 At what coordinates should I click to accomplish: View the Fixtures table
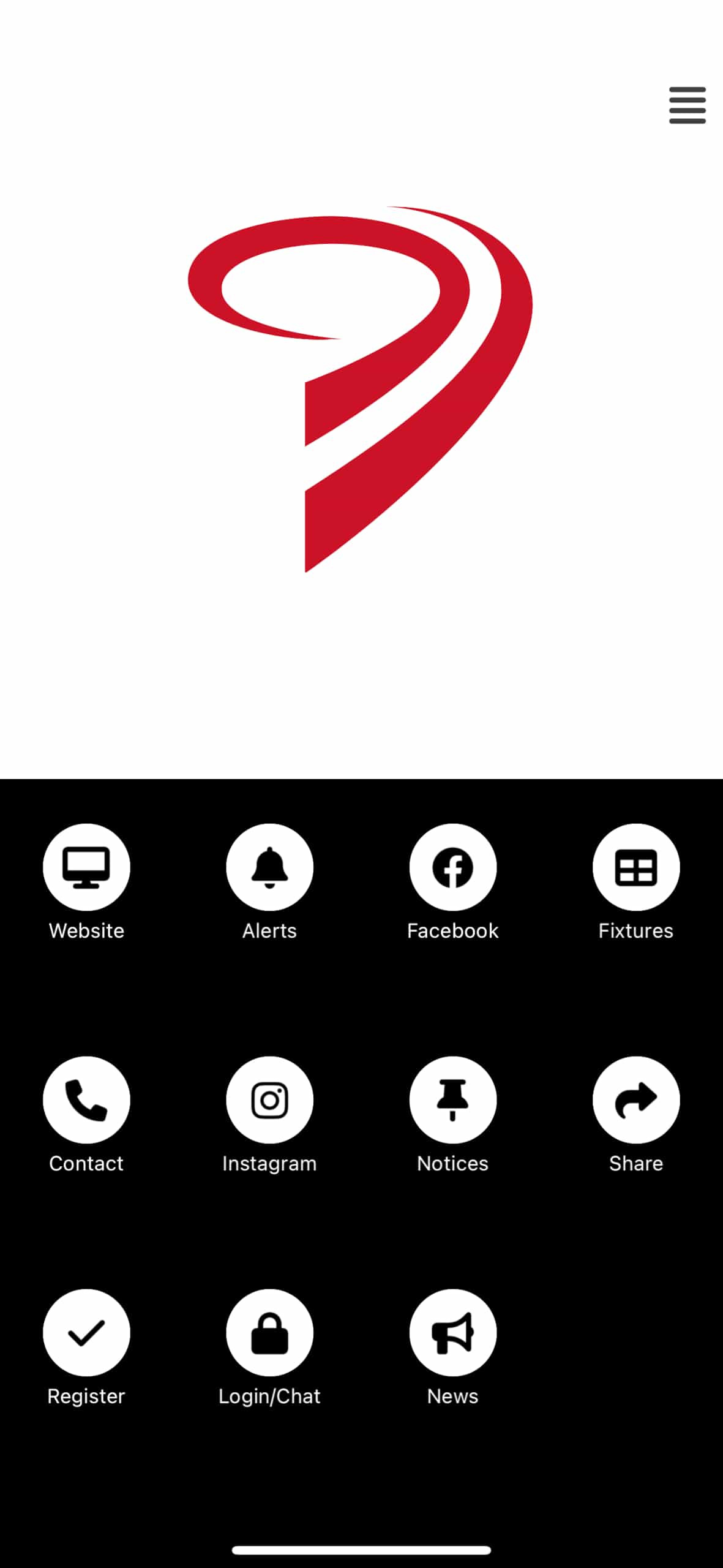click(635, 867)
